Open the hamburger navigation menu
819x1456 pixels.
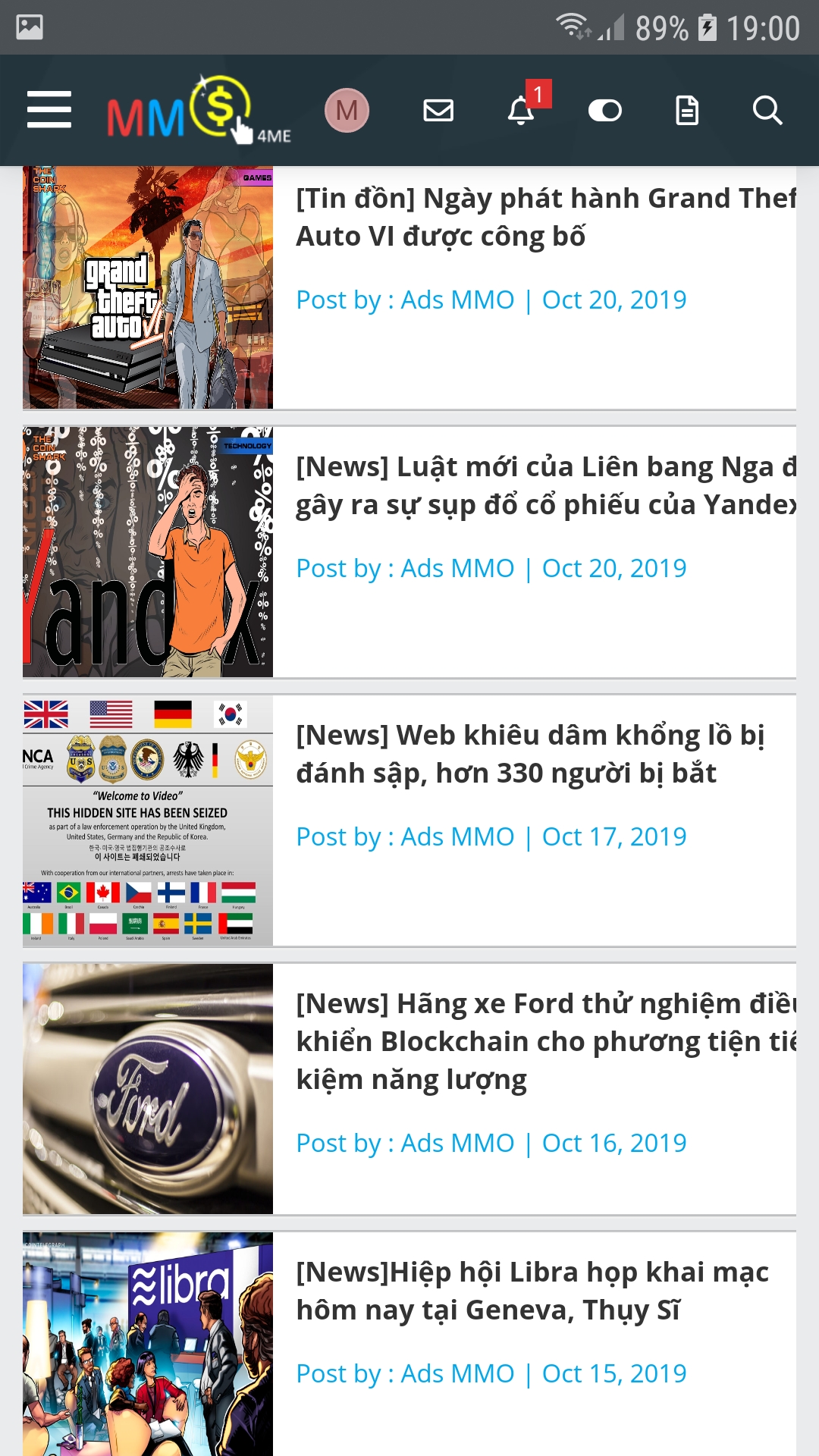tap(49, 110)
